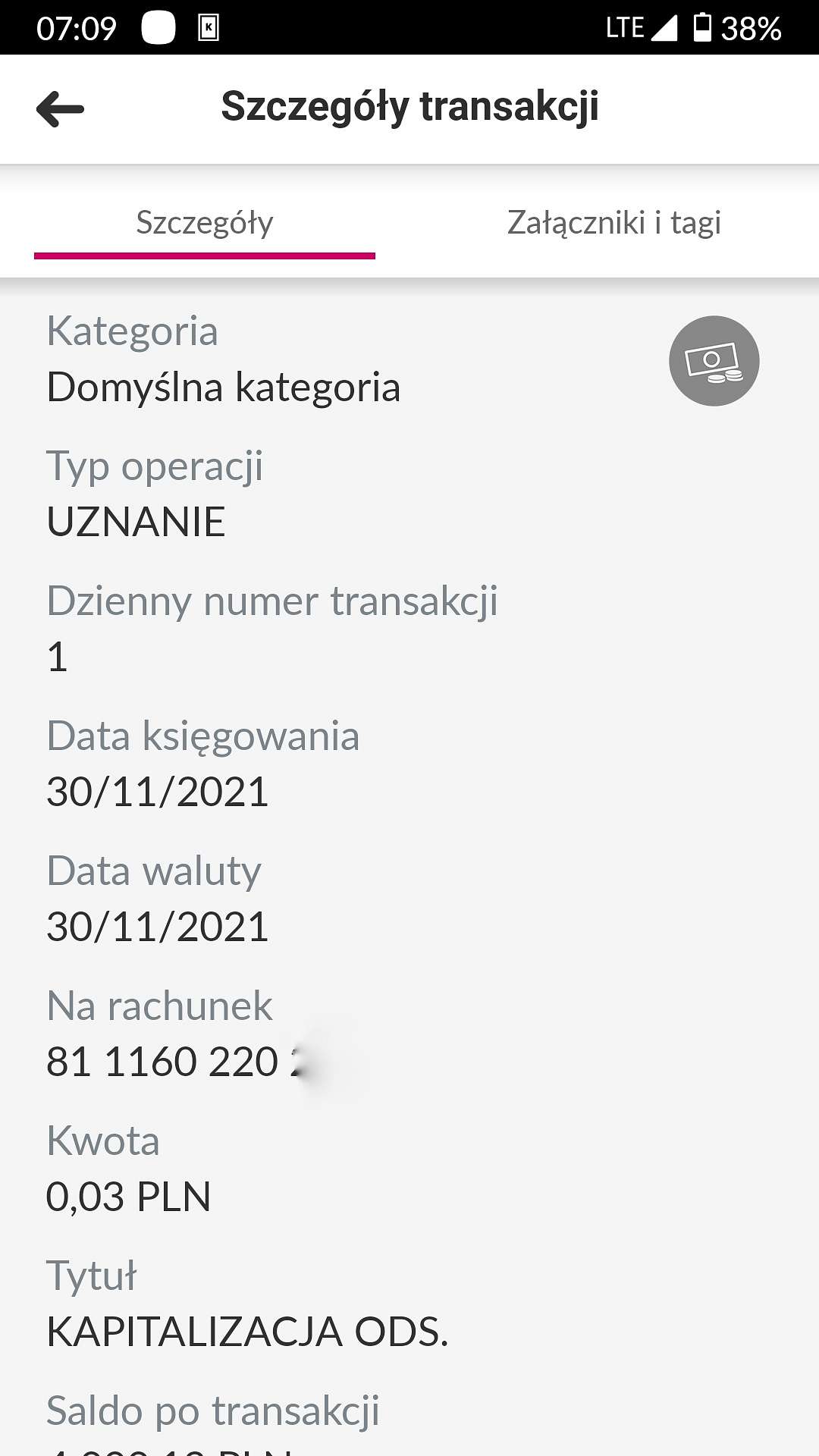
Task: Switch to Załączniki i tagi tab
Action: [613, 223]
